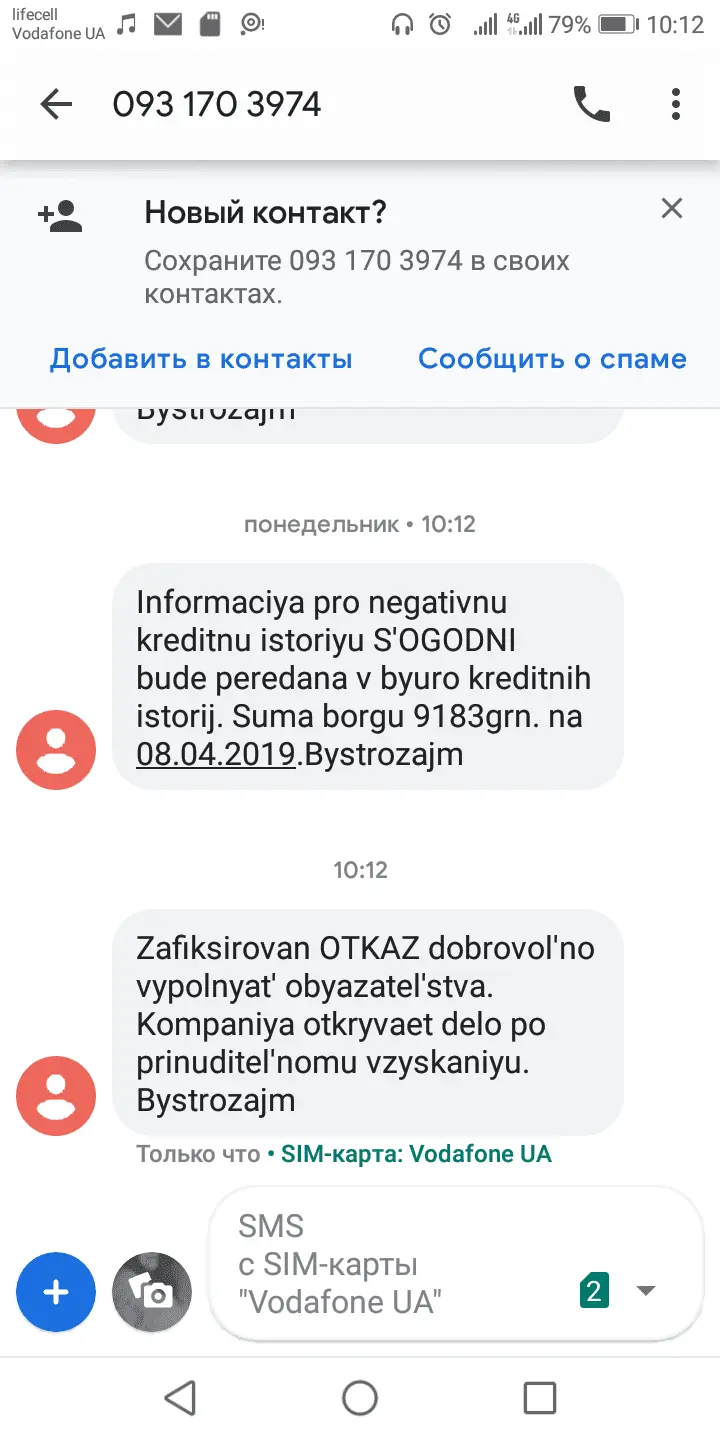Choose Сообщить о спаме
Screen dimensions: 720x1440
[x=552, y=359]
